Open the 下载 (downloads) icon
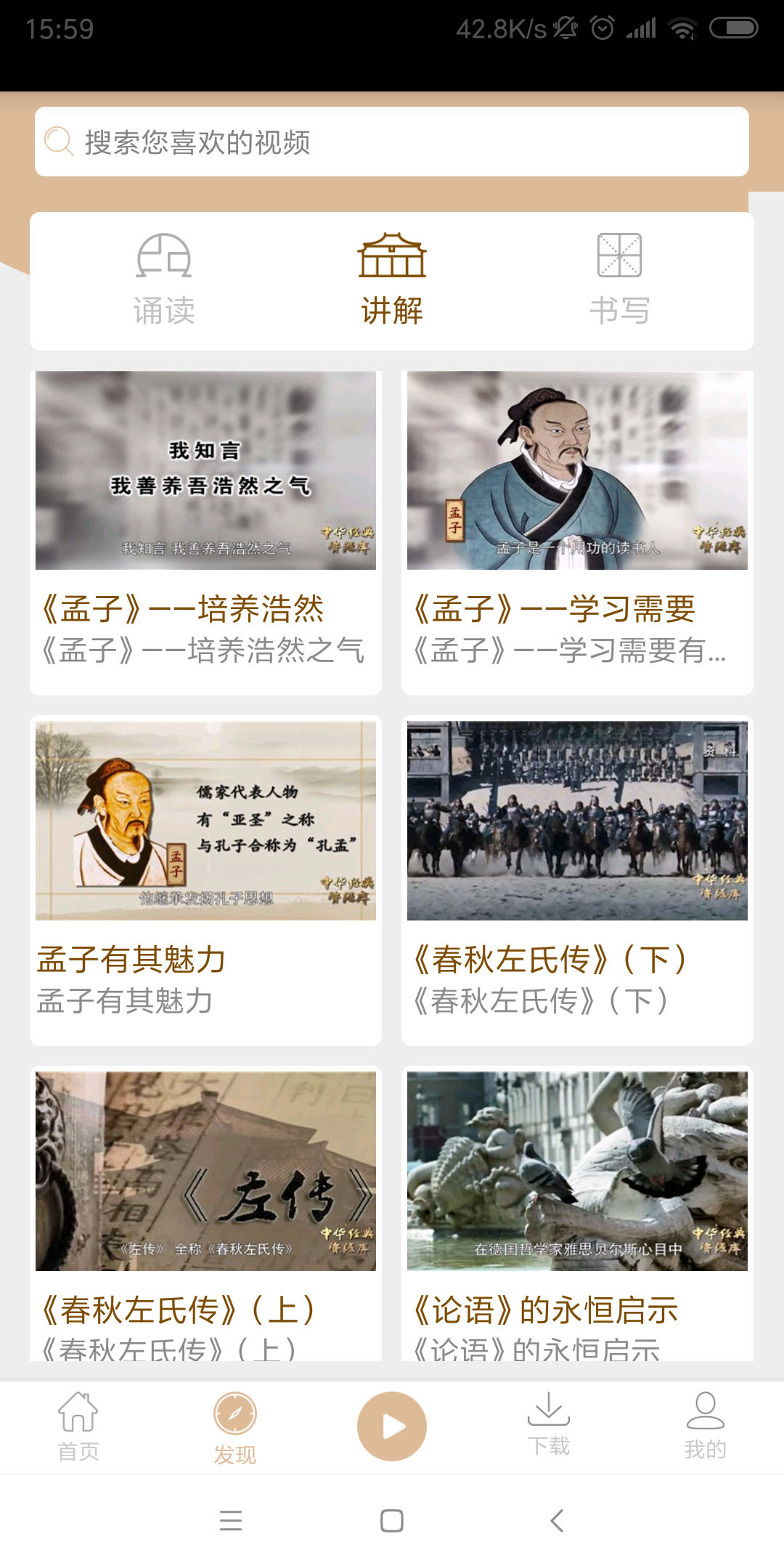 [550, 1408]
